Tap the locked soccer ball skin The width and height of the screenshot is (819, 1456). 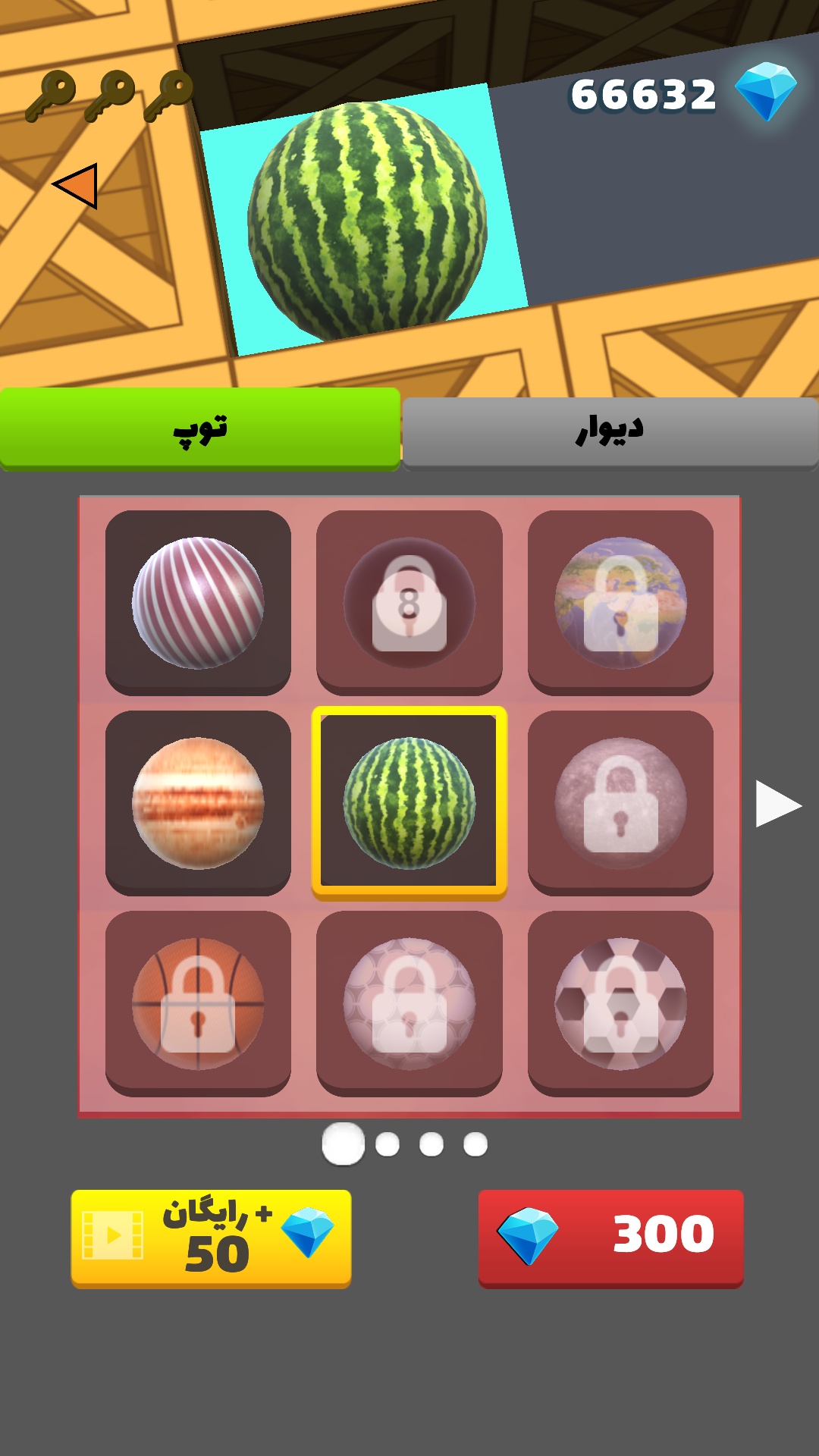pyautogui.click(x=620, y=1003)
